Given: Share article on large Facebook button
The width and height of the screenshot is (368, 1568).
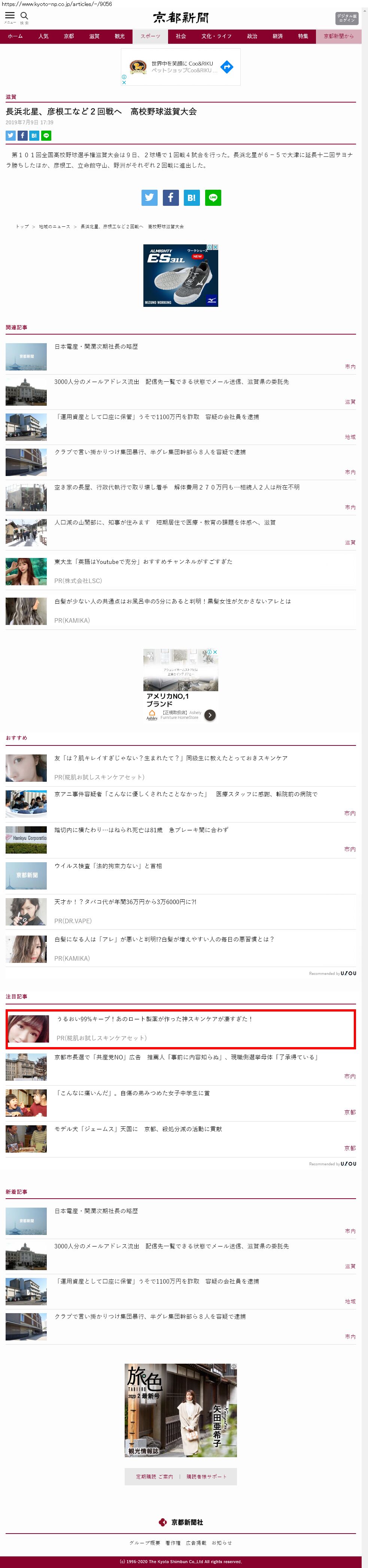Looking at the screenshot, I should (171, 198).
